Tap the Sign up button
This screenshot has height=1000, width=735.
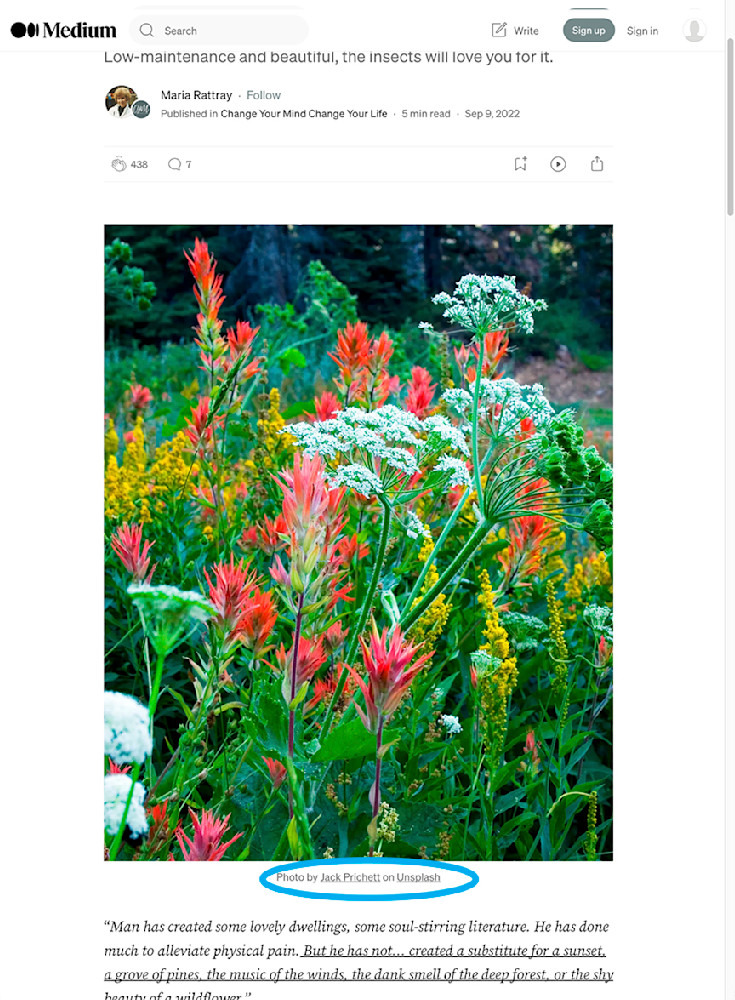[x=588, y=31]
